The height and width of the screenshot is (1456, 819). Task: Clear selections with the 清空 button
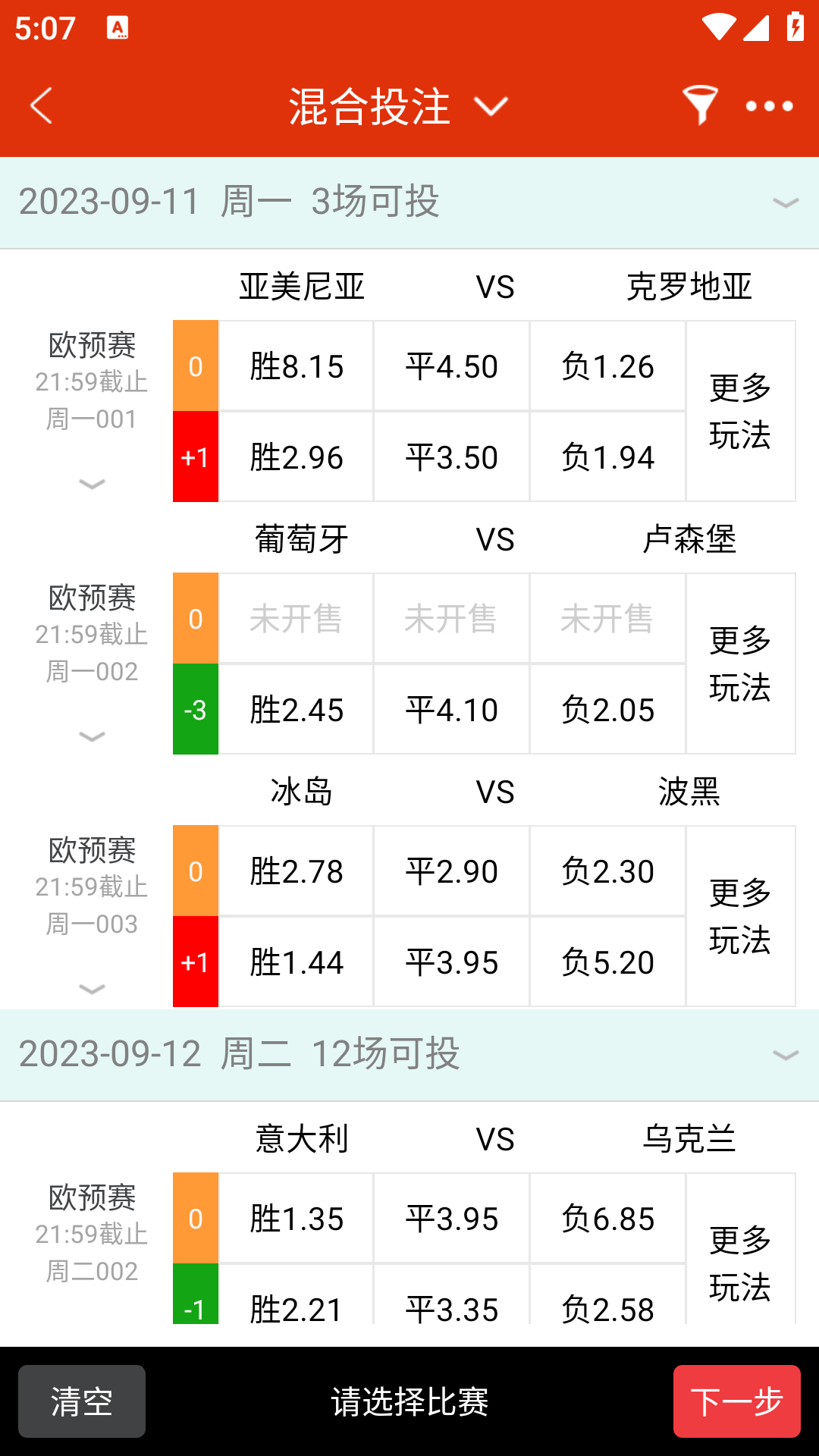click(82, 1401)
